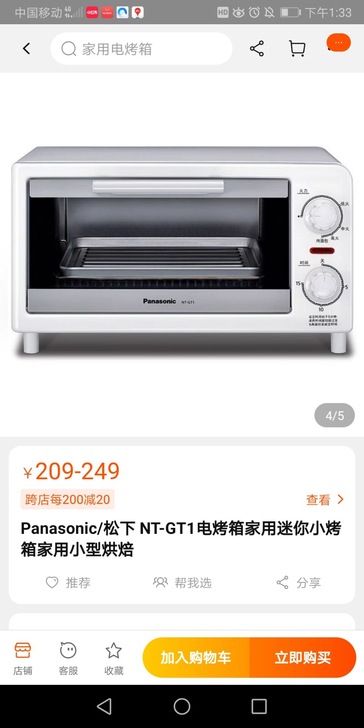Open the orange more-options bubble
The image size is (364, 728).
[338, 42]
